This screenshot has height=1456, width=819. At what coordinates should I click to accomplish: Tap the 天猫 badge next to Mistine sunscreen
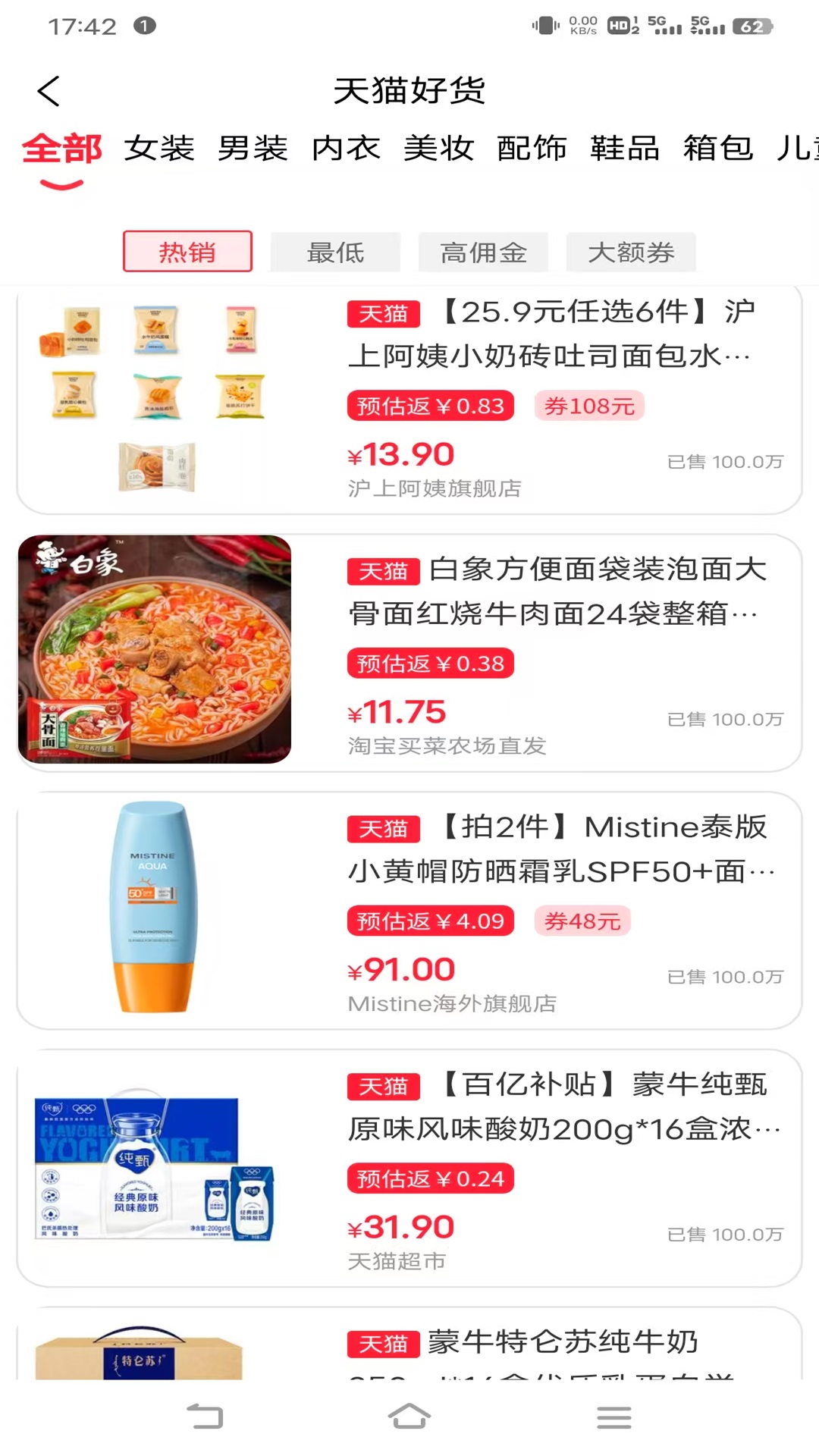[384, 829]
